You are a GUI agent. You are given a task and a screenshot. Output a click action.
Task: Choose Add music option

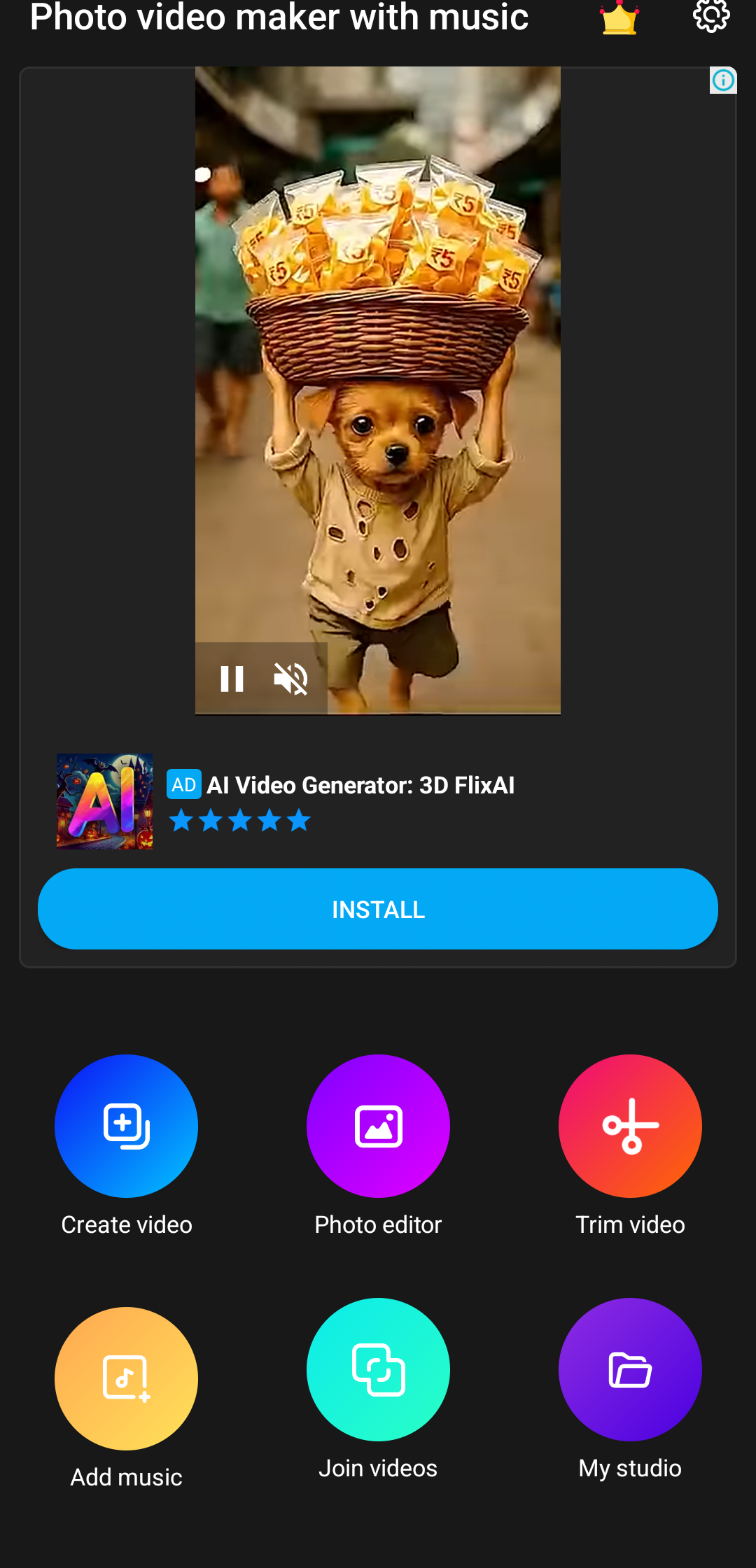[x=126, y=1378]
